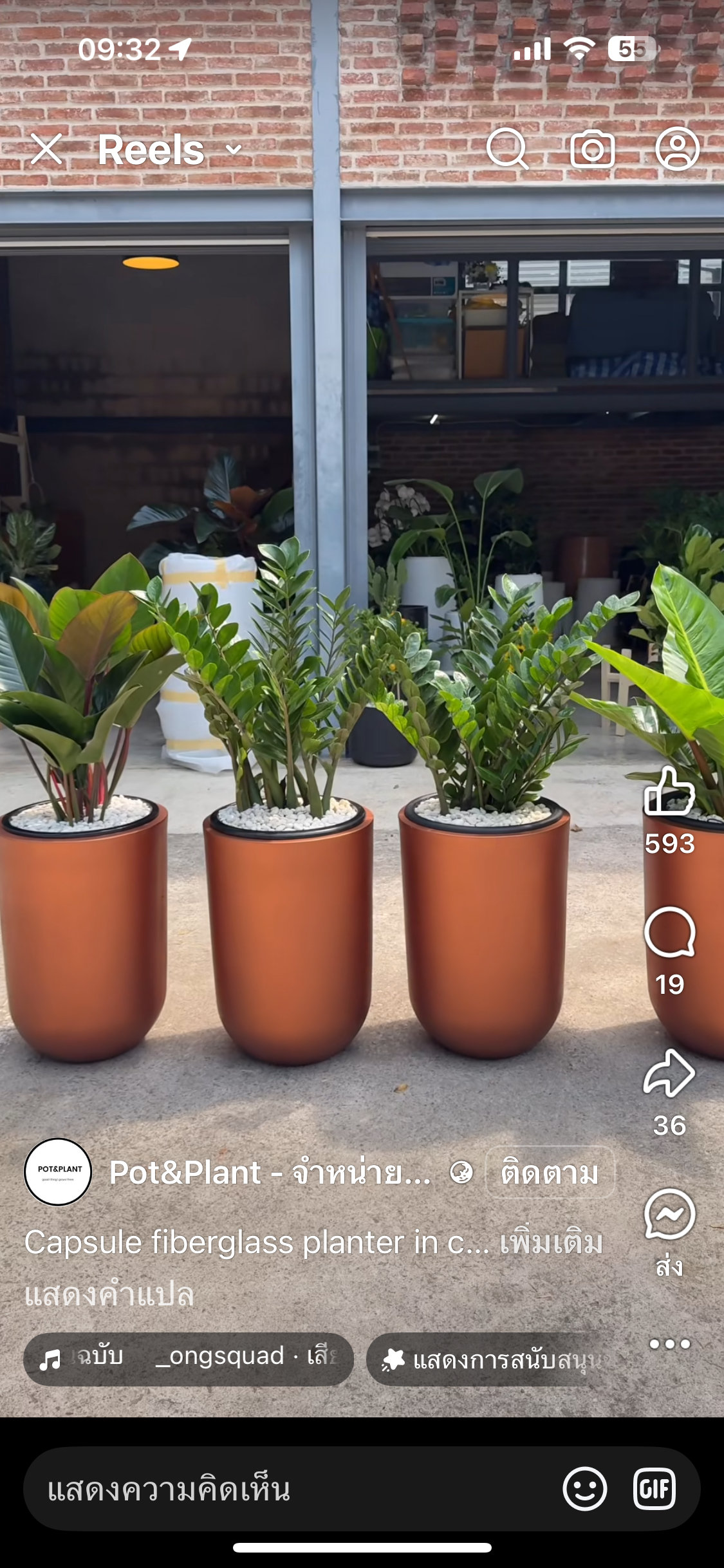724x1568 pixels.
Task: Open your profile icon
Action: click(677, 149)
